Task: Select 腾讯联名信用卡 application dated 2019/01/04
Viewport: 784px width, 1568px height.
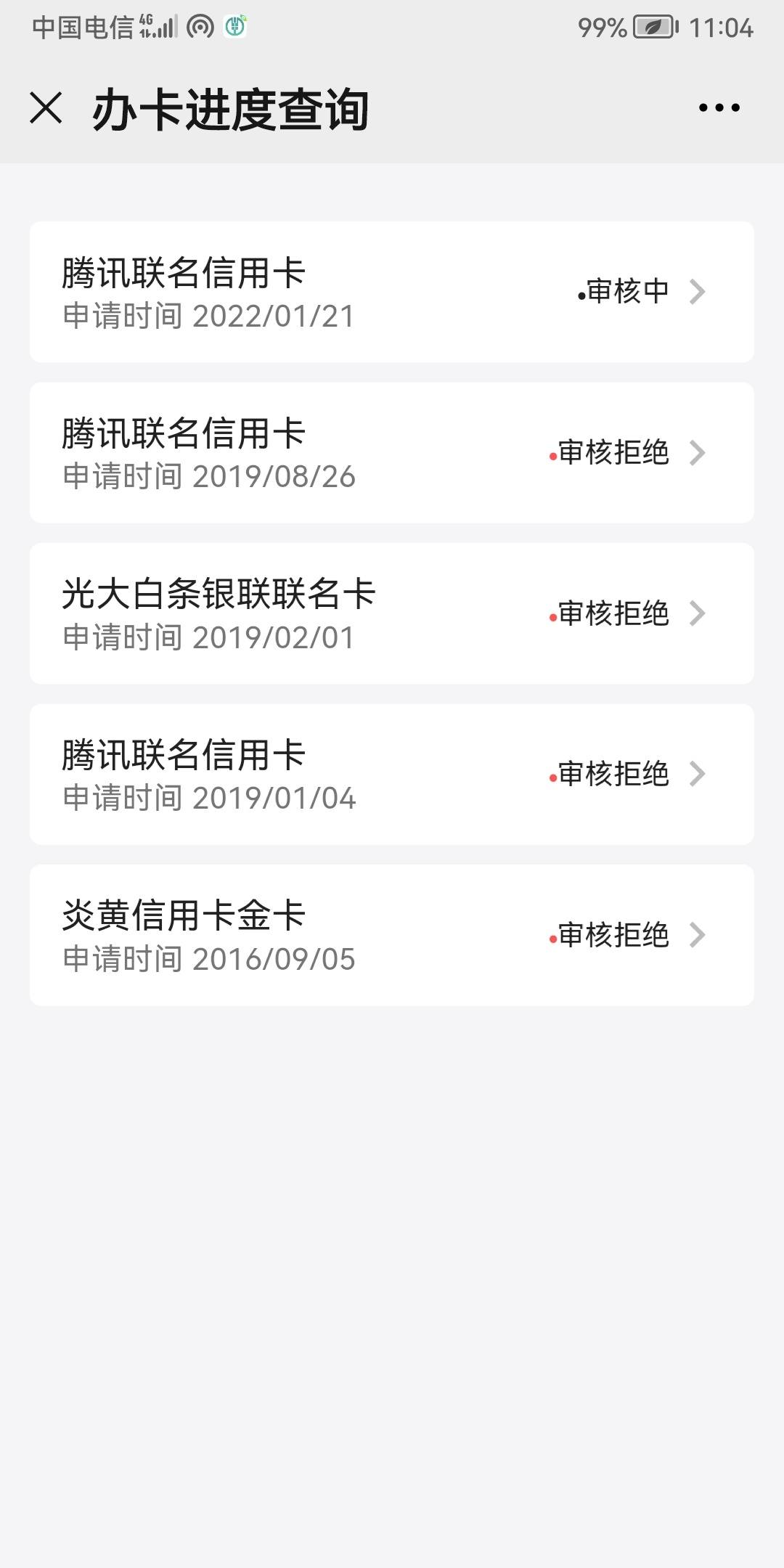Action: pyautogui.click(x=392, y=775)
